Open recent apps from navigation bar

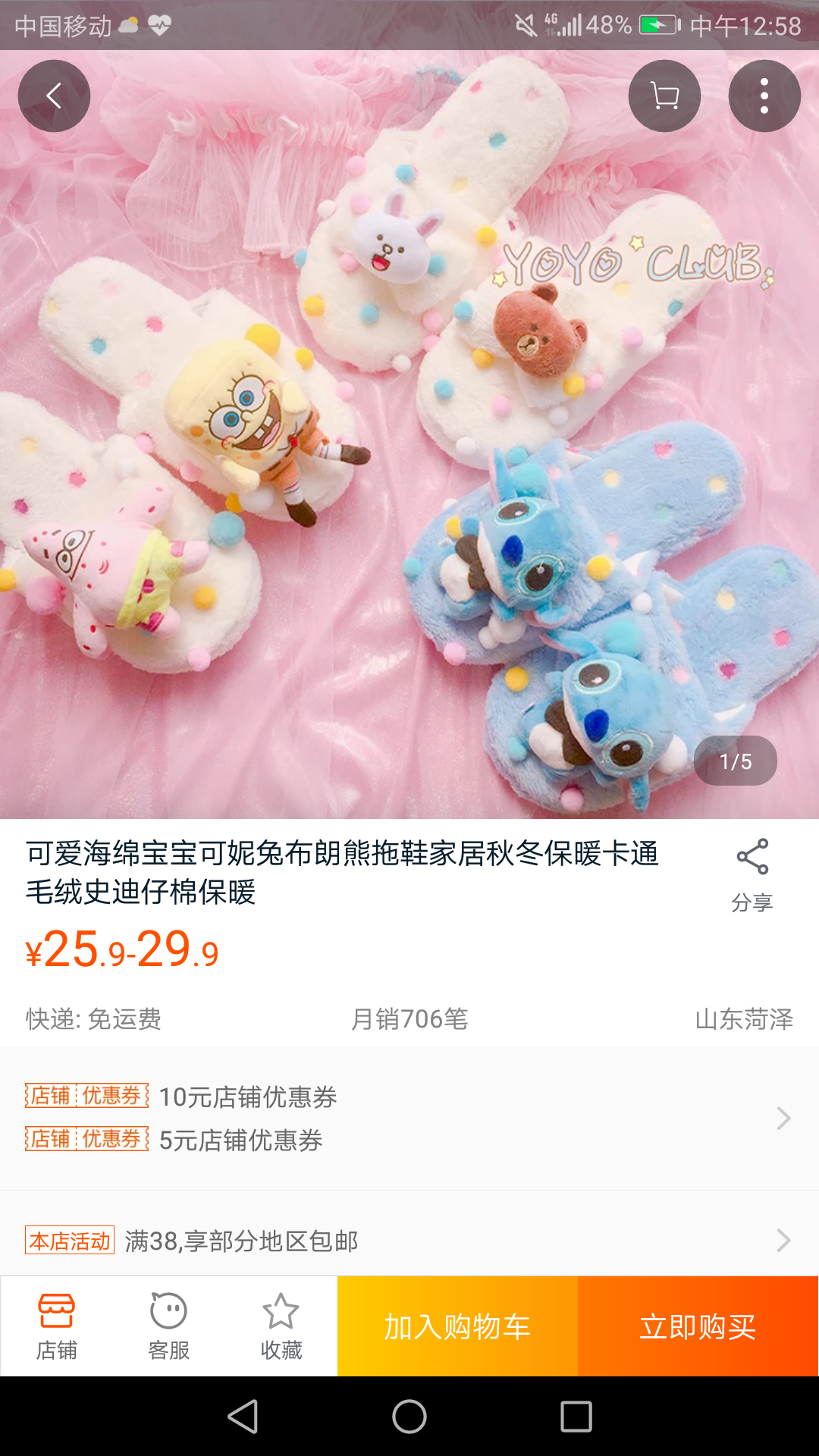[576, 1417]
